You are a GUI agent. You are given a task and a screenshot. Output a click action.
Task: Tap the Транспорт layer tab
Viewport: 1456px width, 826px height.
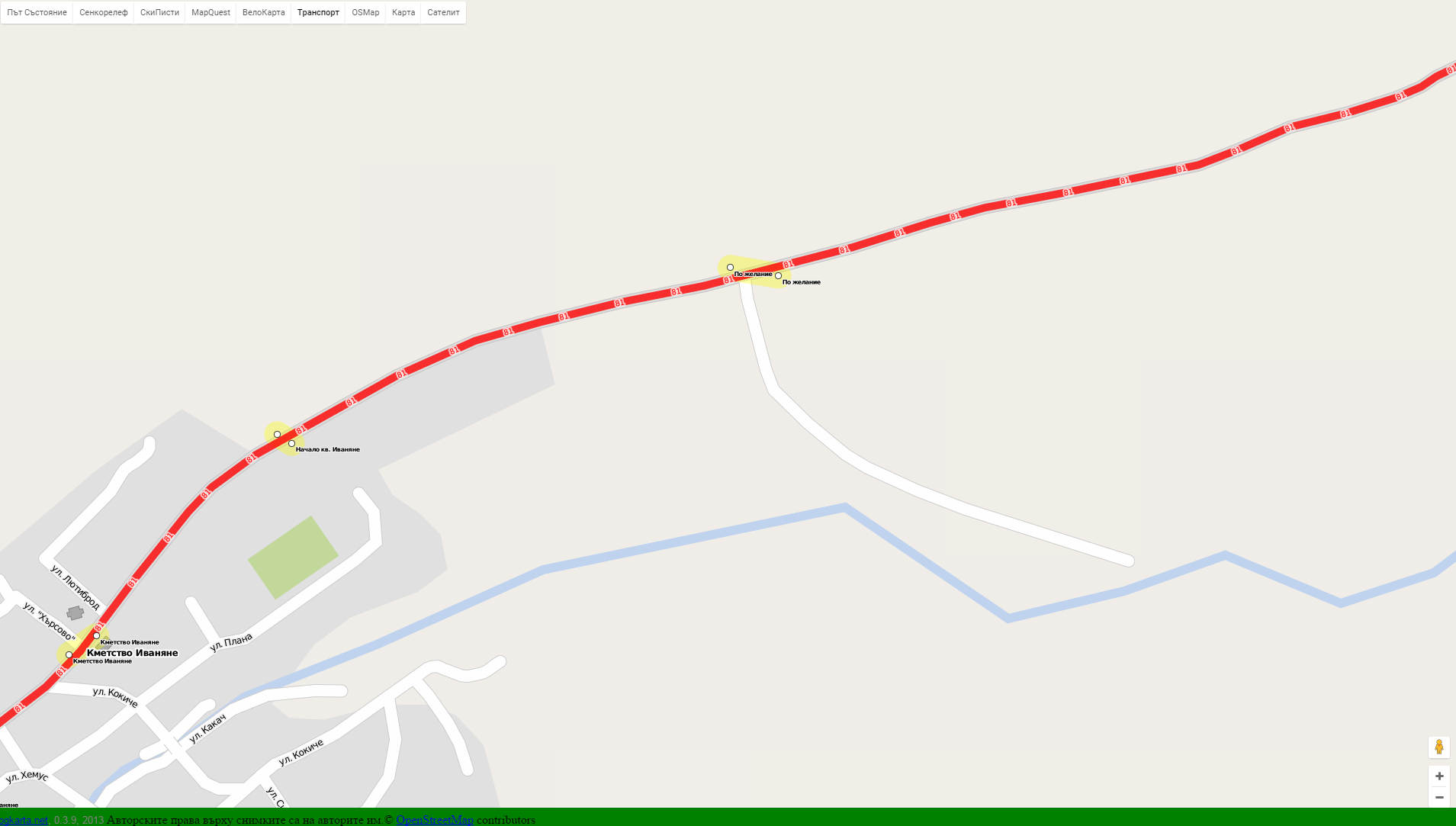[318, 12]
